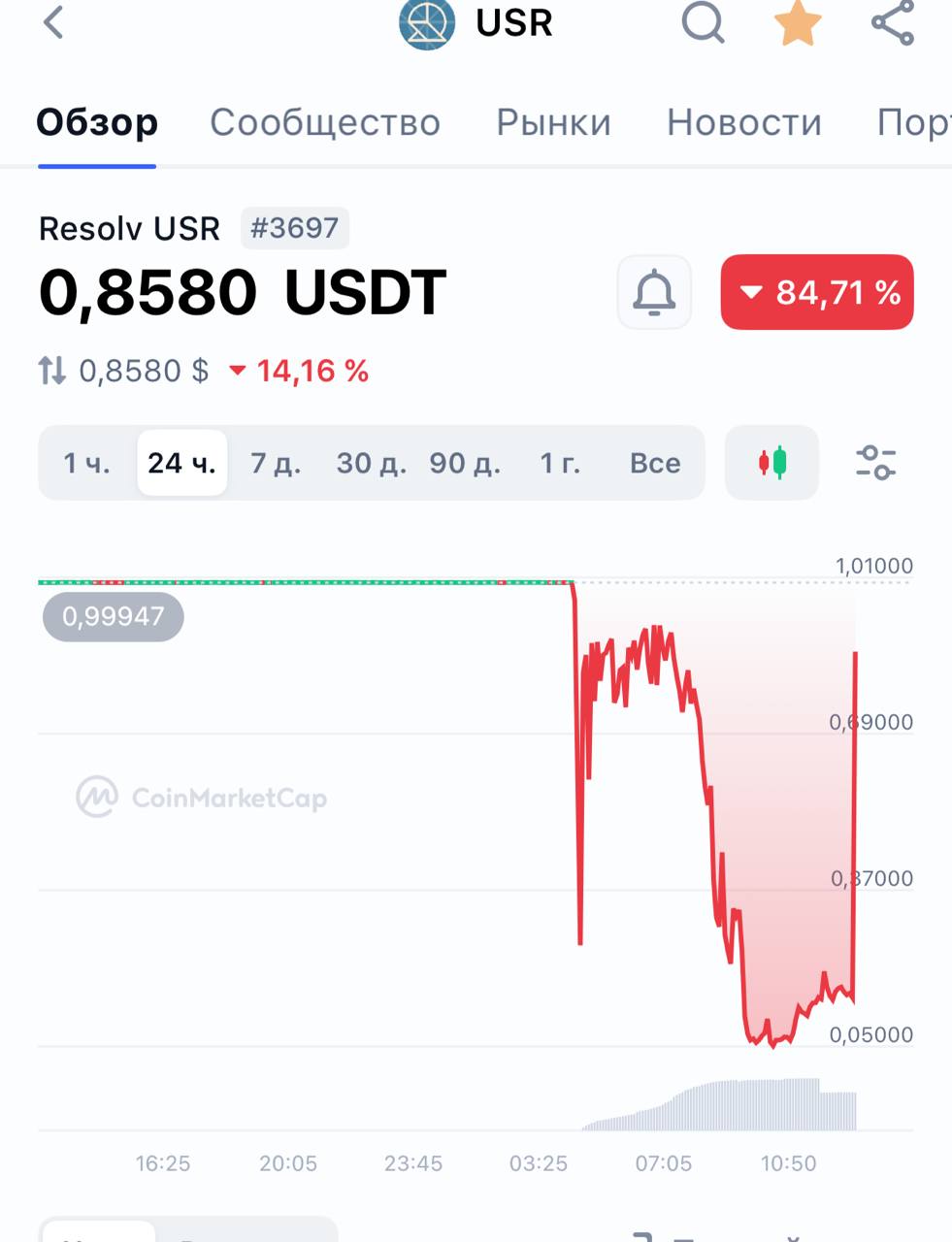Swap the price currency using the arrows icon
The height and width of the screenshot is (1242, 952).
(x=52, y=370)
